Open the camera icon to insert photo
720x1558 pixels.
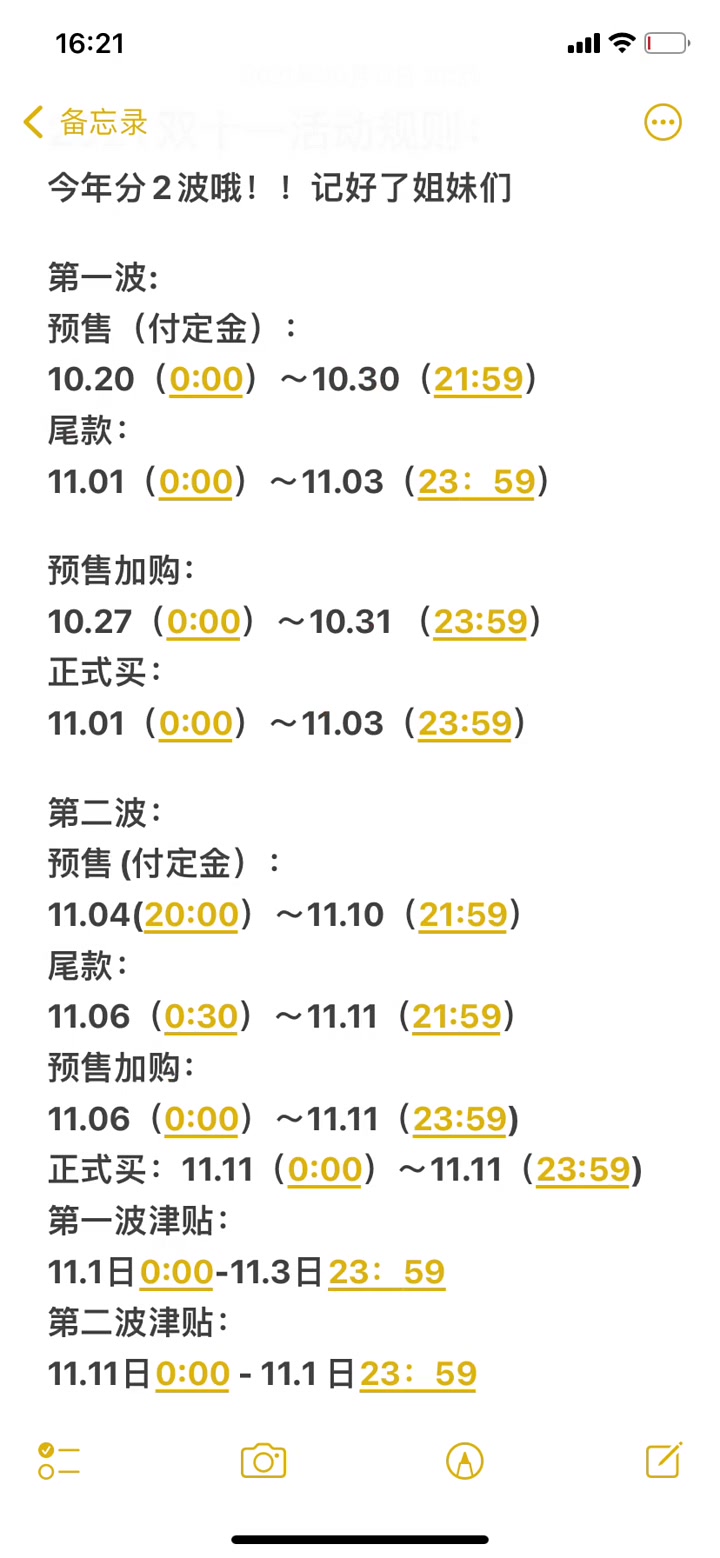261,1461
